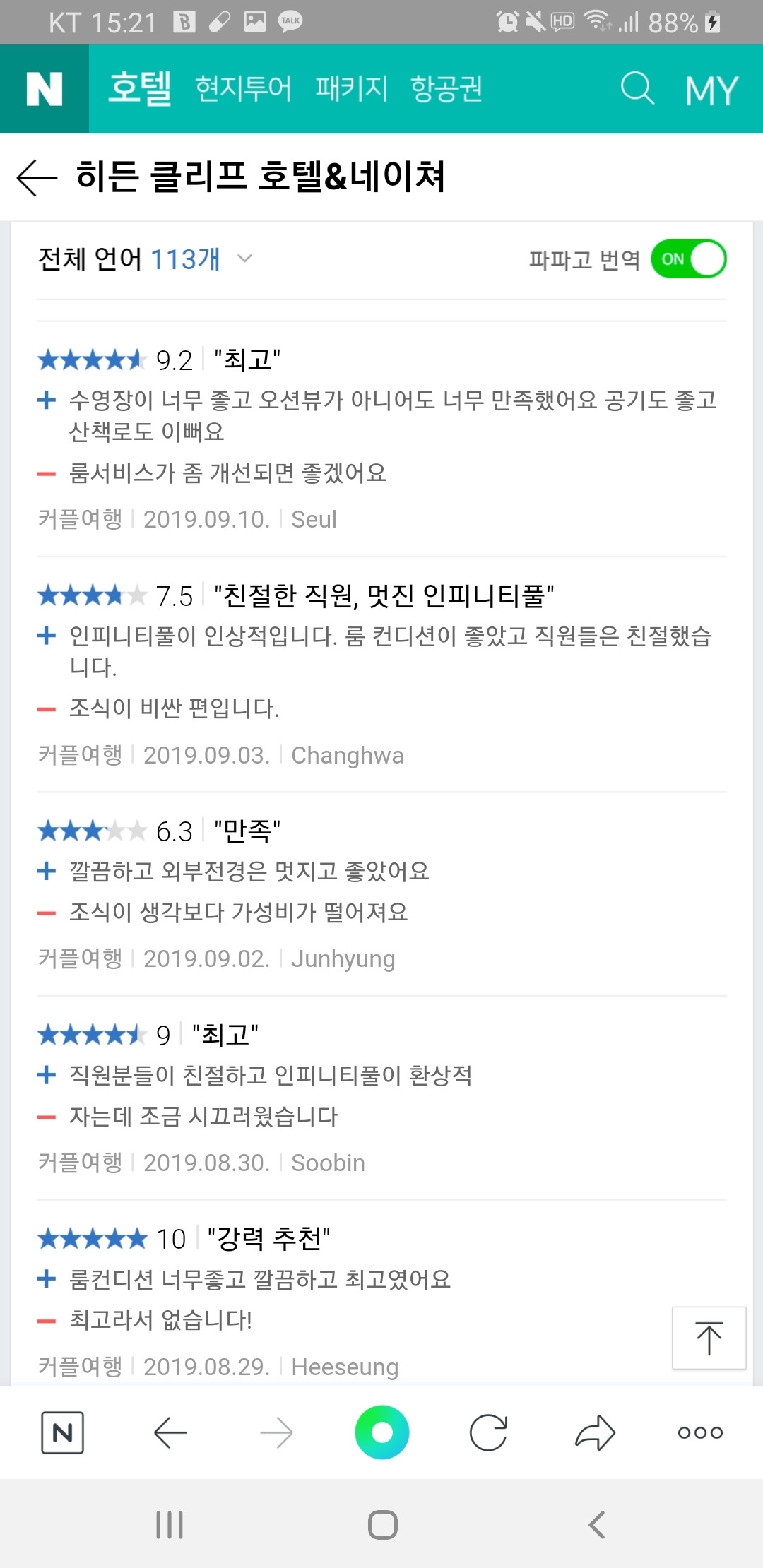Turn off 파파고 번역 translation toggle
763x1568 pixels.
pyautogui.click(x=690, y=259)
